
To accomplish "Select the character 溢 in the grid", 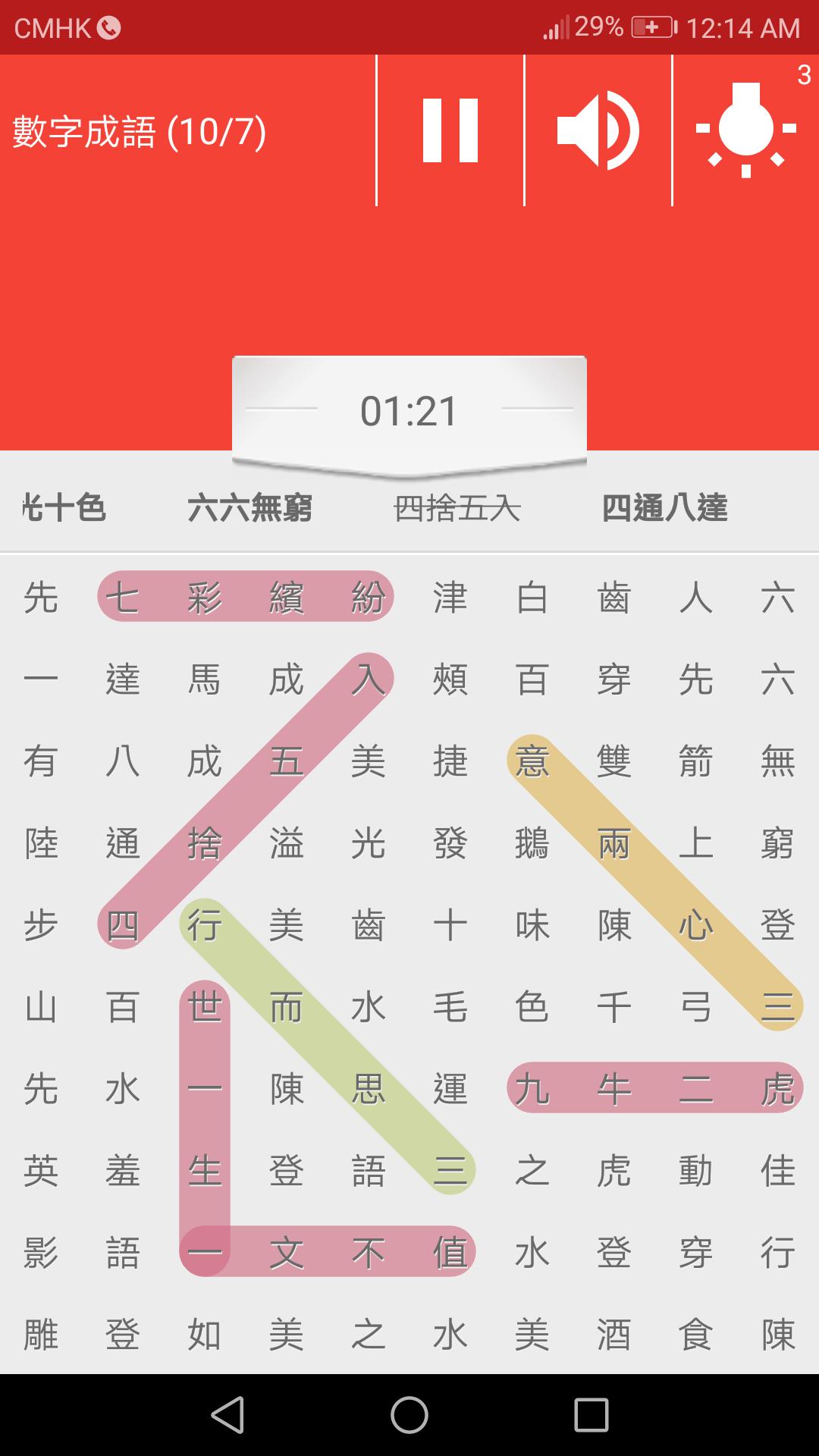I will (x=287, y=843).
